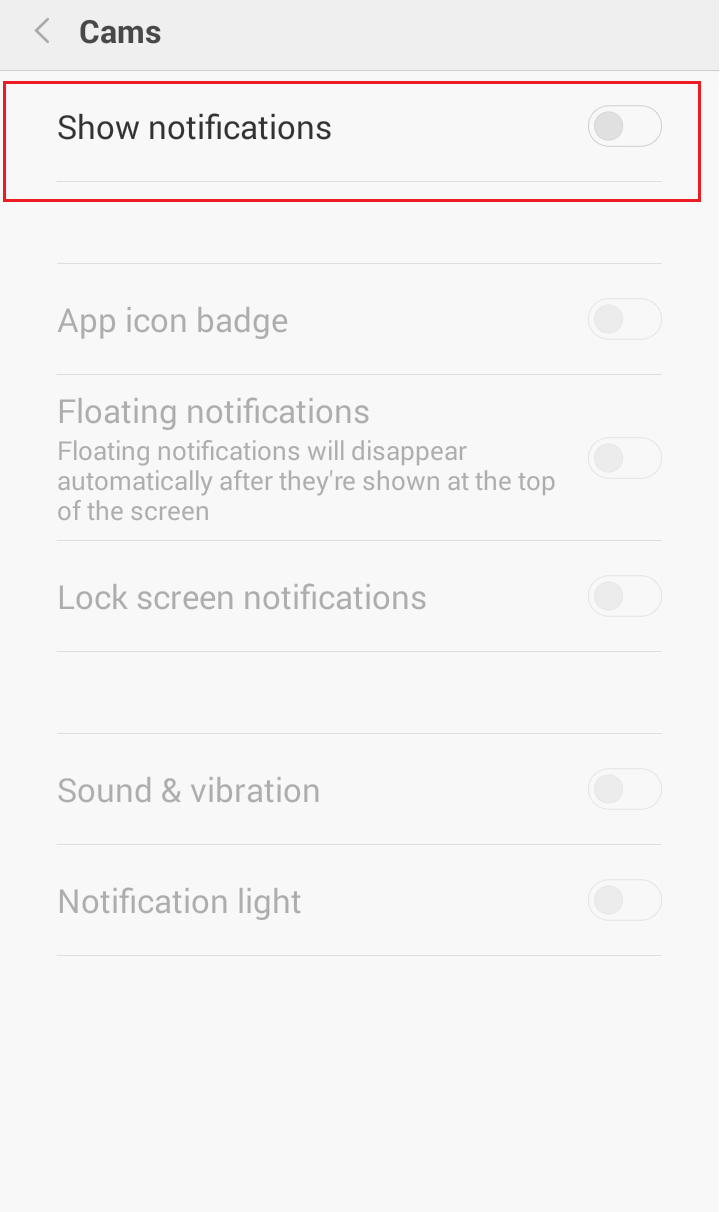The height and width of the screenshot is (1212, 720).
Task: Go back from Cams settings
Action: [x=42, y=32]
